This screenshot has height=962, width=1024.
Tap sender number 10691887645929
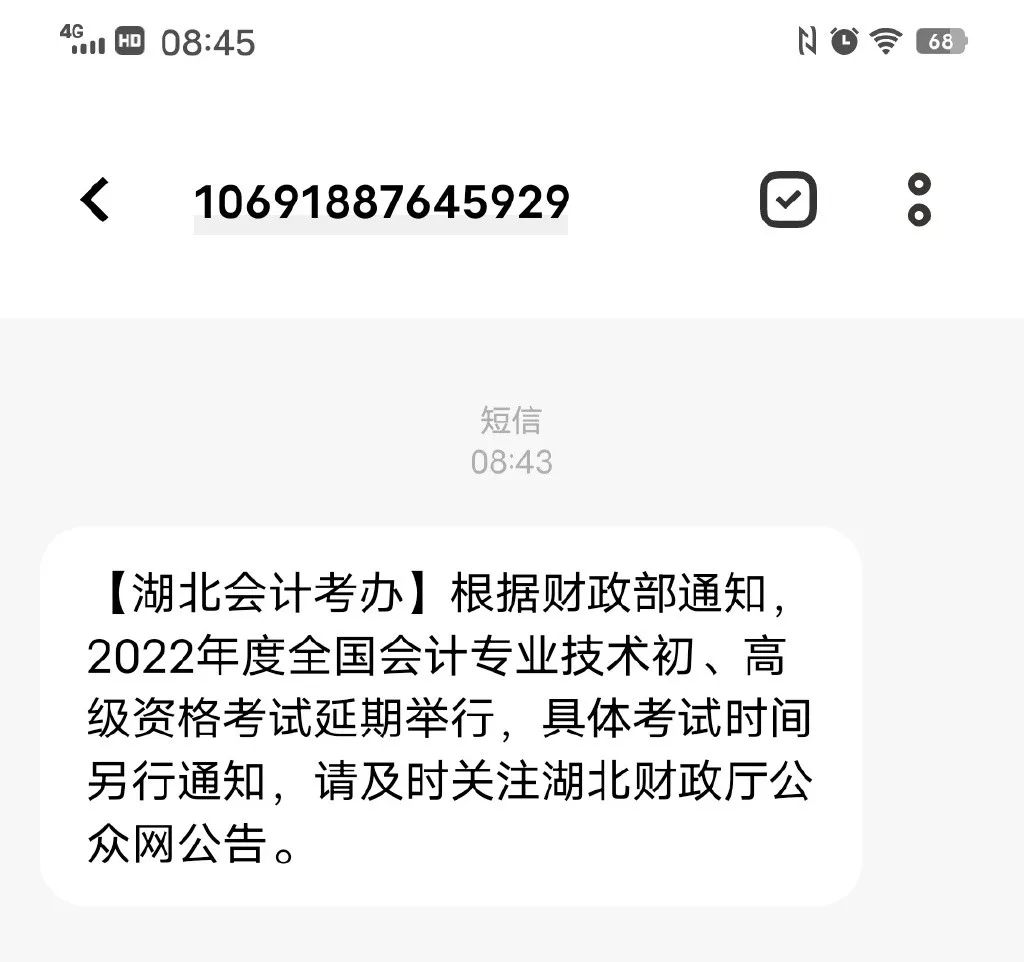pyautogui.click(x=381, y=203)
